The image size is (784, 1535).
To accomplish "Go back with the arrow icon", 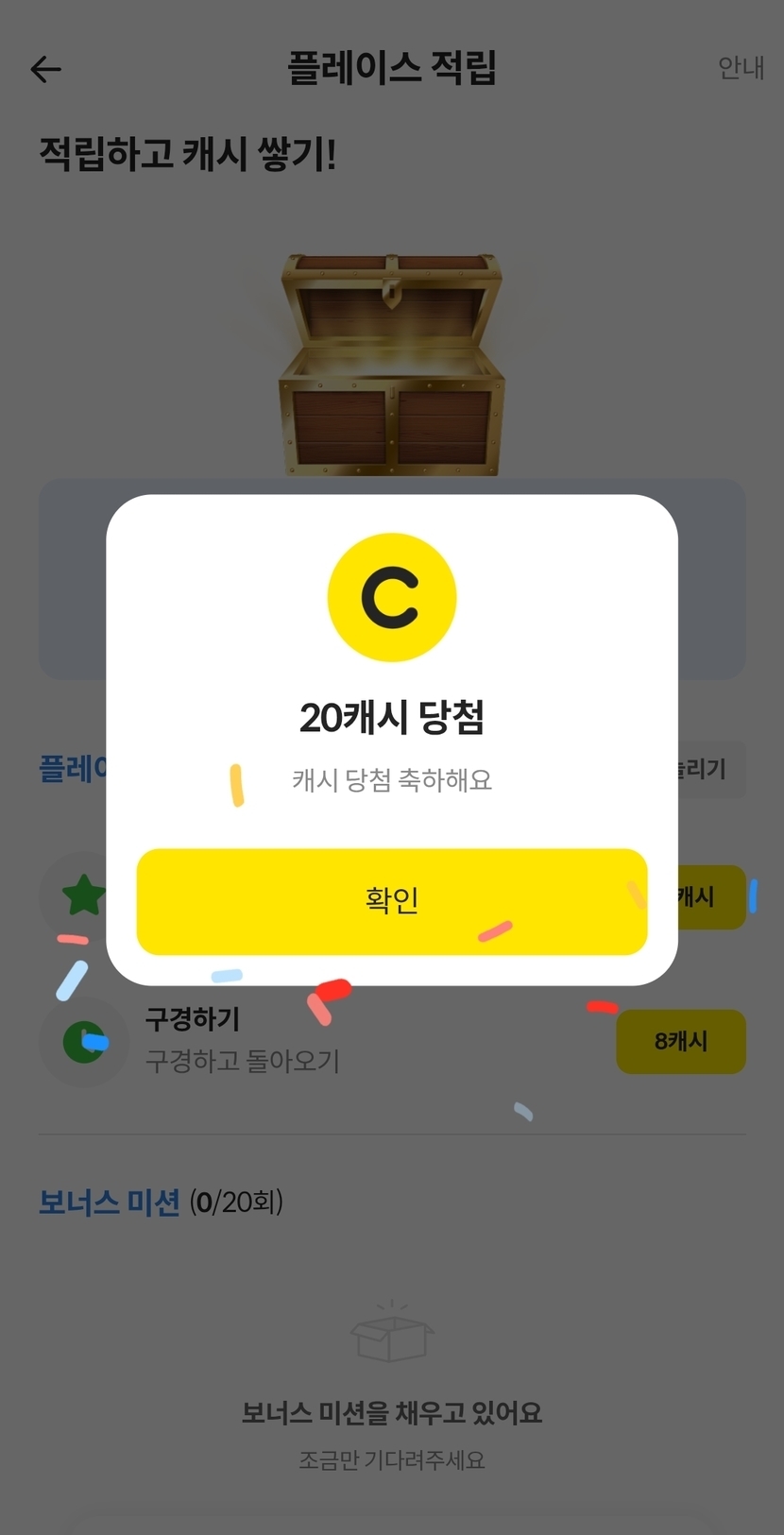I will coord(45,69).
